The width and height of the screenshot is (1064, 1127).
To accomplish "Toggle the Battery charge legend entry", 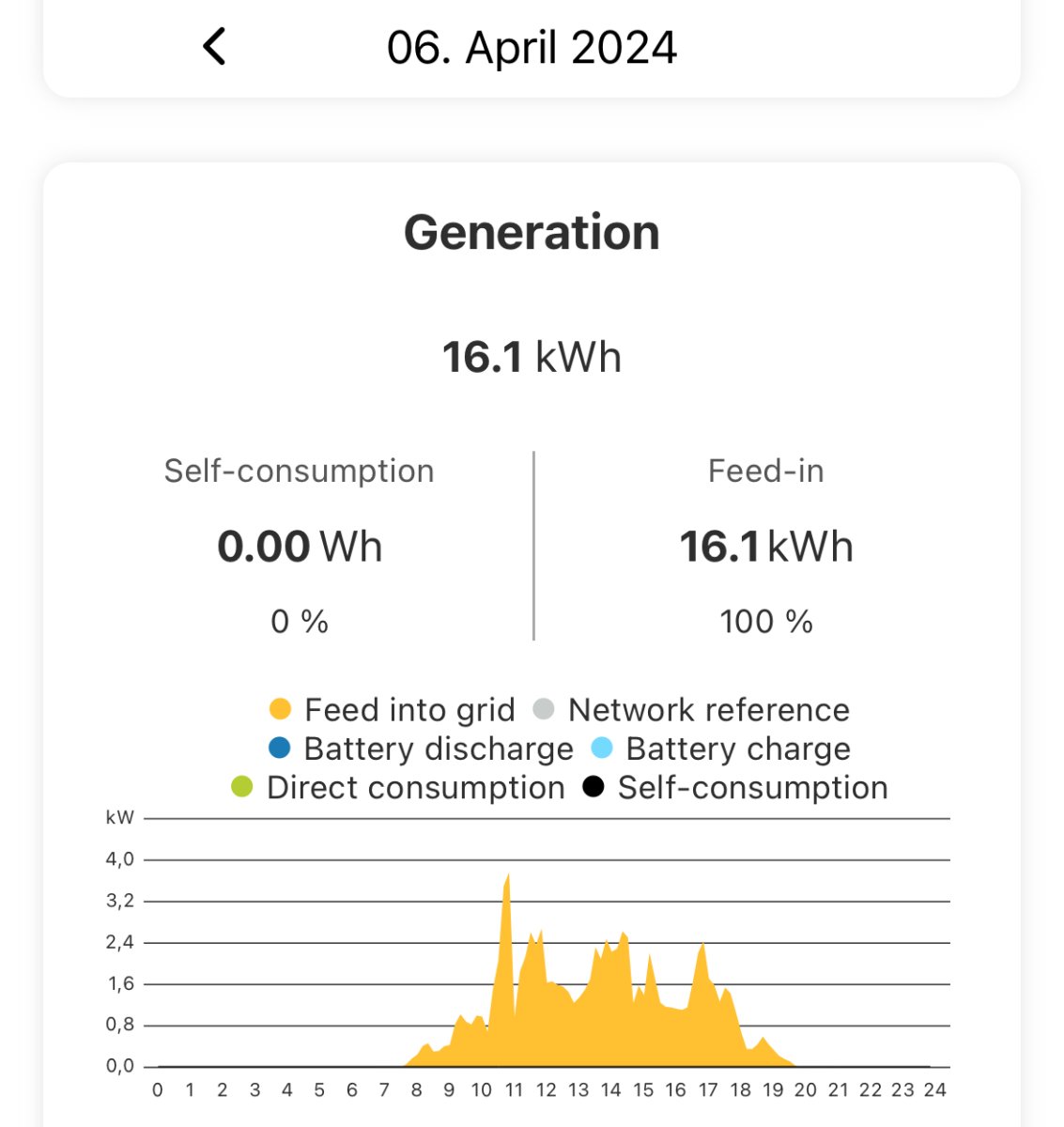I will (721, 749).
